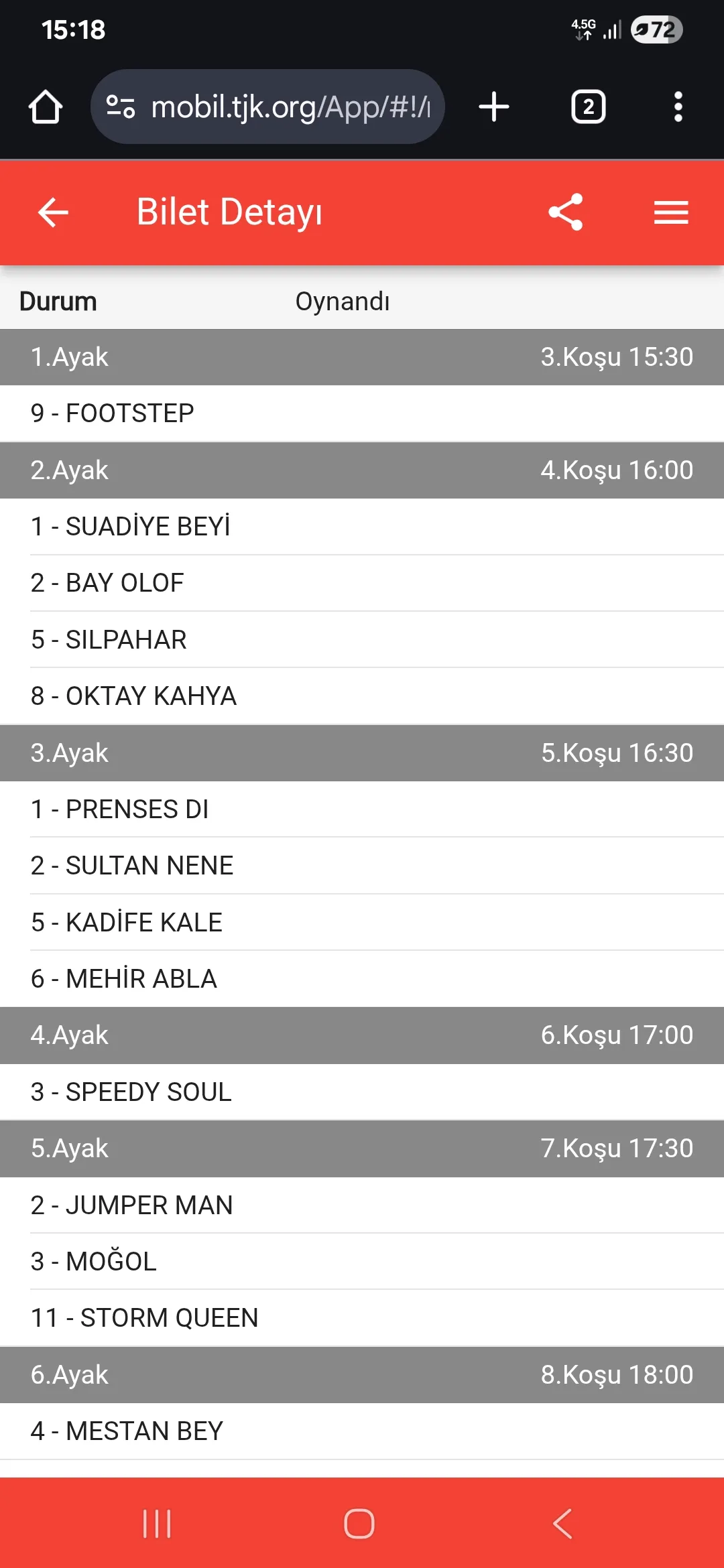Open the browser tab switcher
Viewport: 724px width, 1568px height.
[x=588, y=107]
